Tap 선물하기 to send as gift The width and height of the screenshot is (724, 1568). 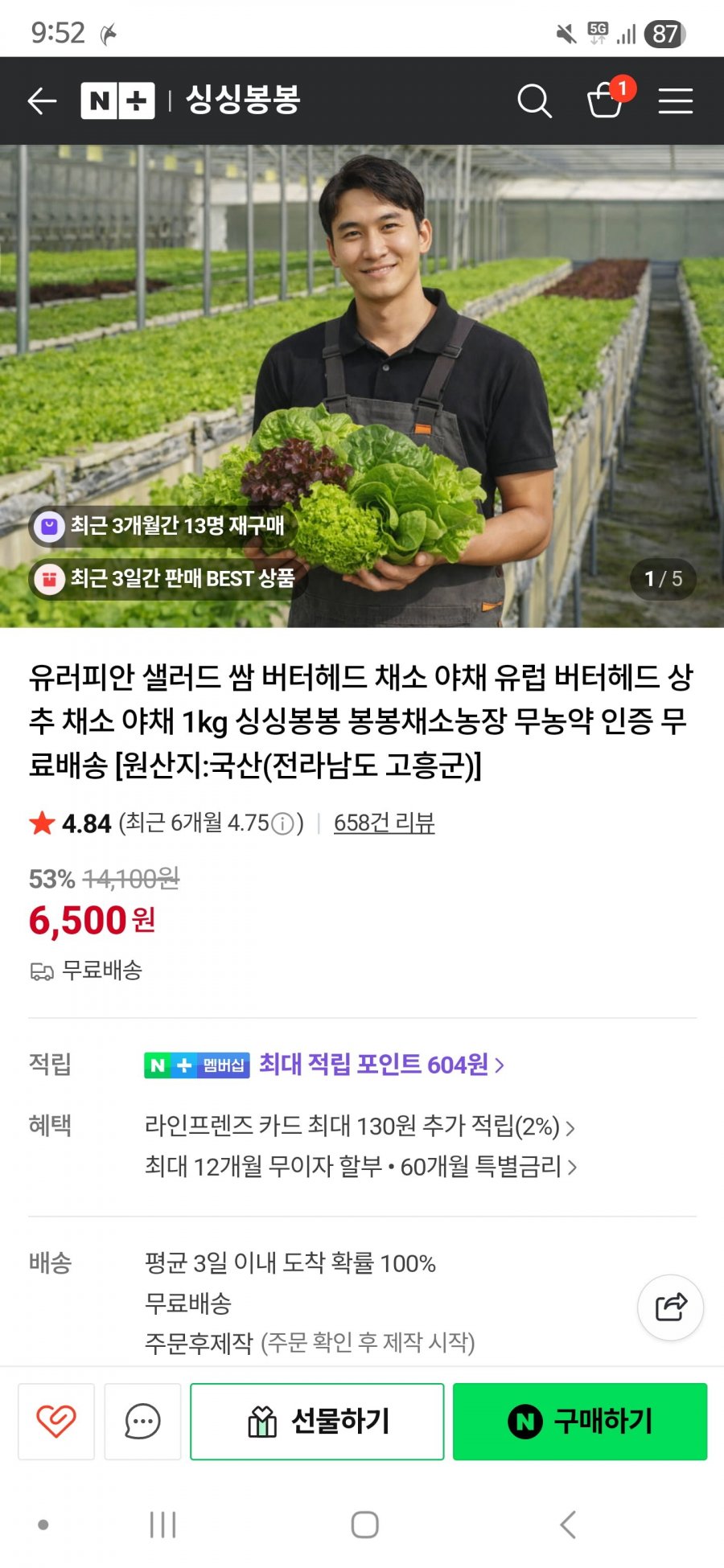(317, 1422)
